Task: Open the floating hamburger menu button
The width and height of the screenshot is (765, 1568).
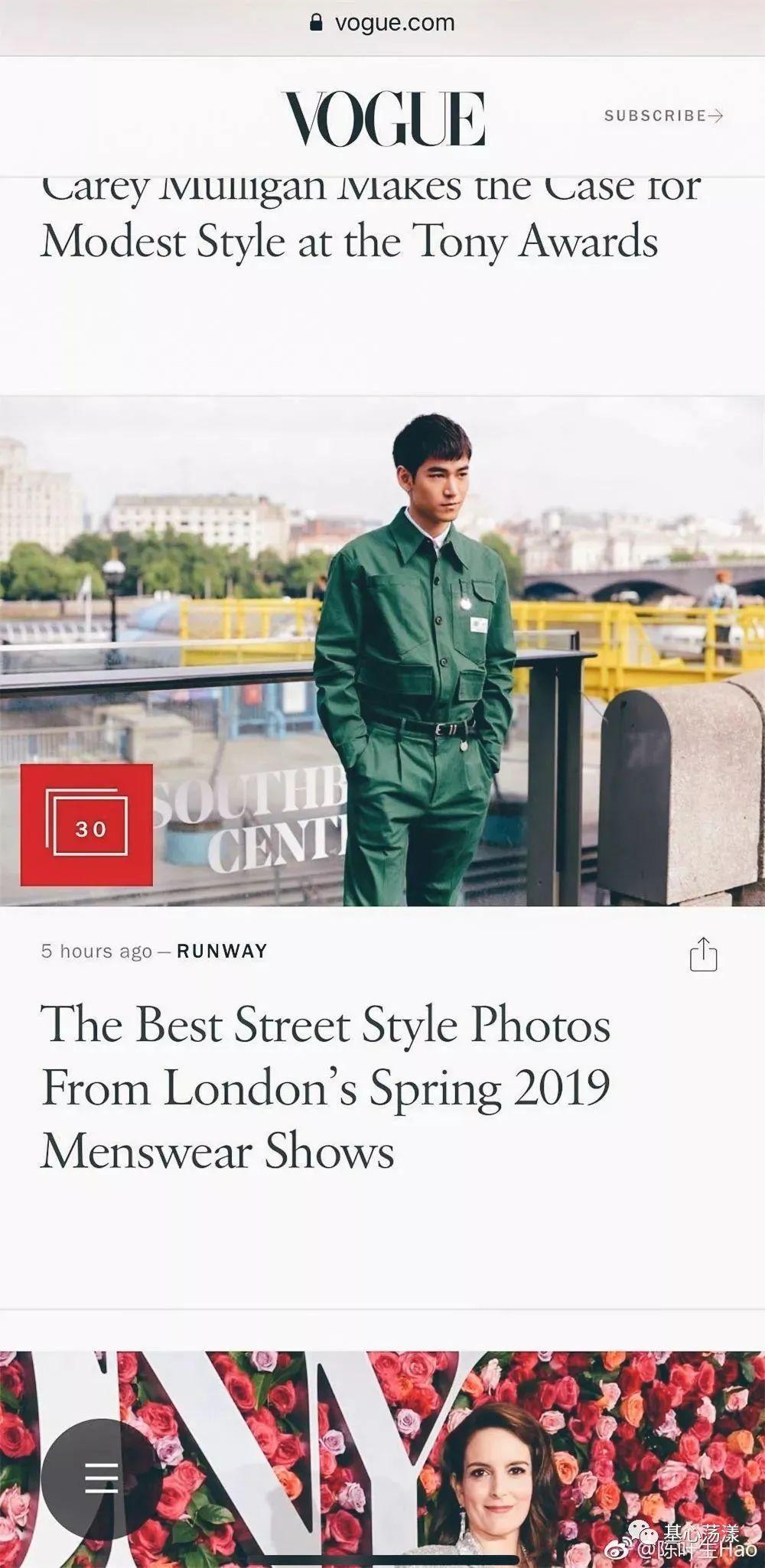Action: (x=101, y=1478)
